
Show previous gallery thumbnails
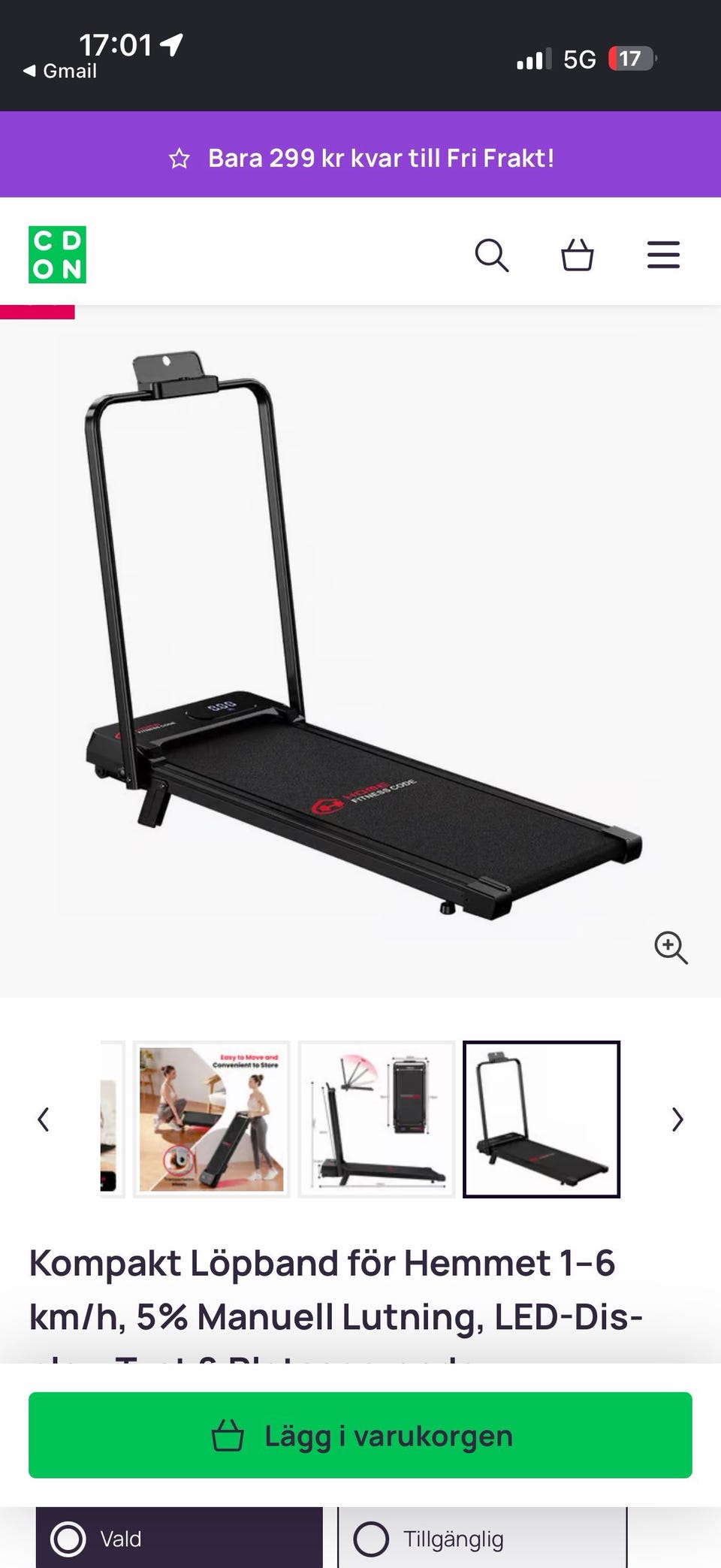pyautogui.click(x=44, y=1119)
